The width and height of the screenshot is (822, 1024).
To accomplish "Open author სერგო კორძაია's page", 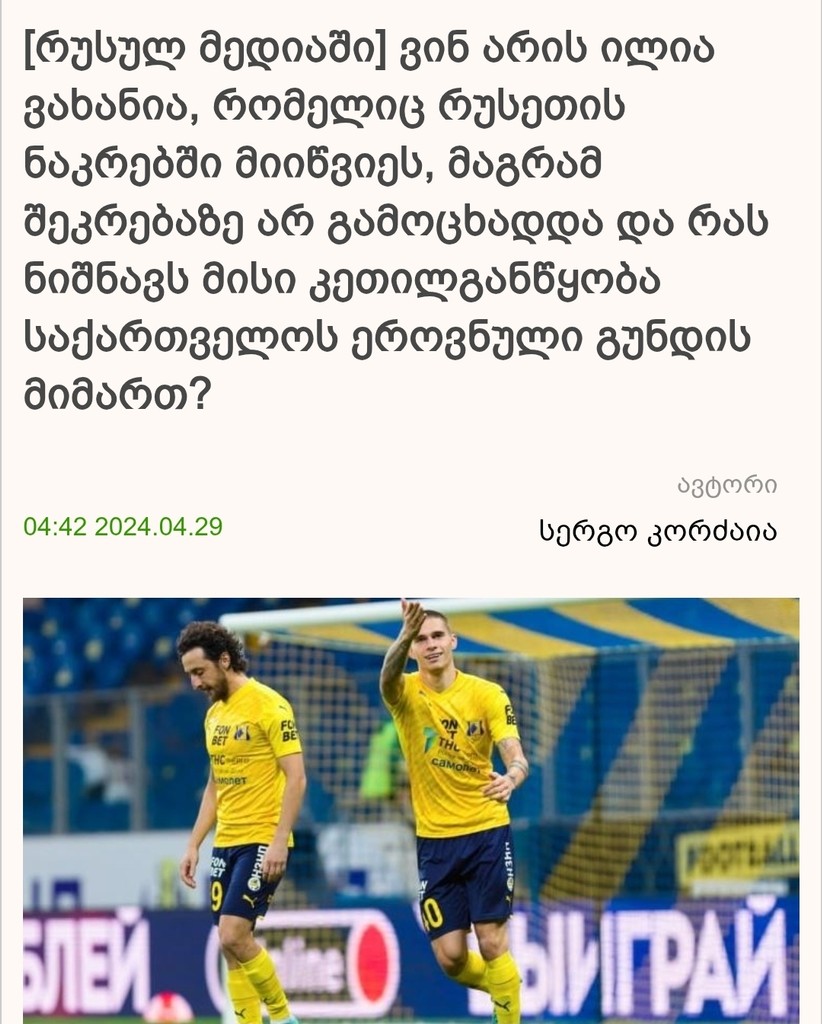I will [x=657, y=531].
